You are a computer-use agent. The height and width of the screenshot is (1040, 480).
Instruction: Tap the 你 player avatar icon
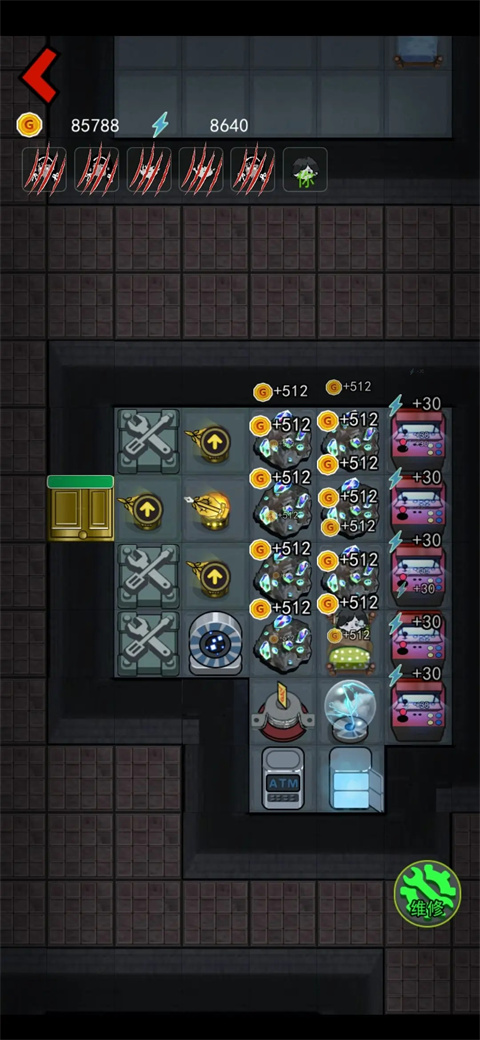(305, 170)
